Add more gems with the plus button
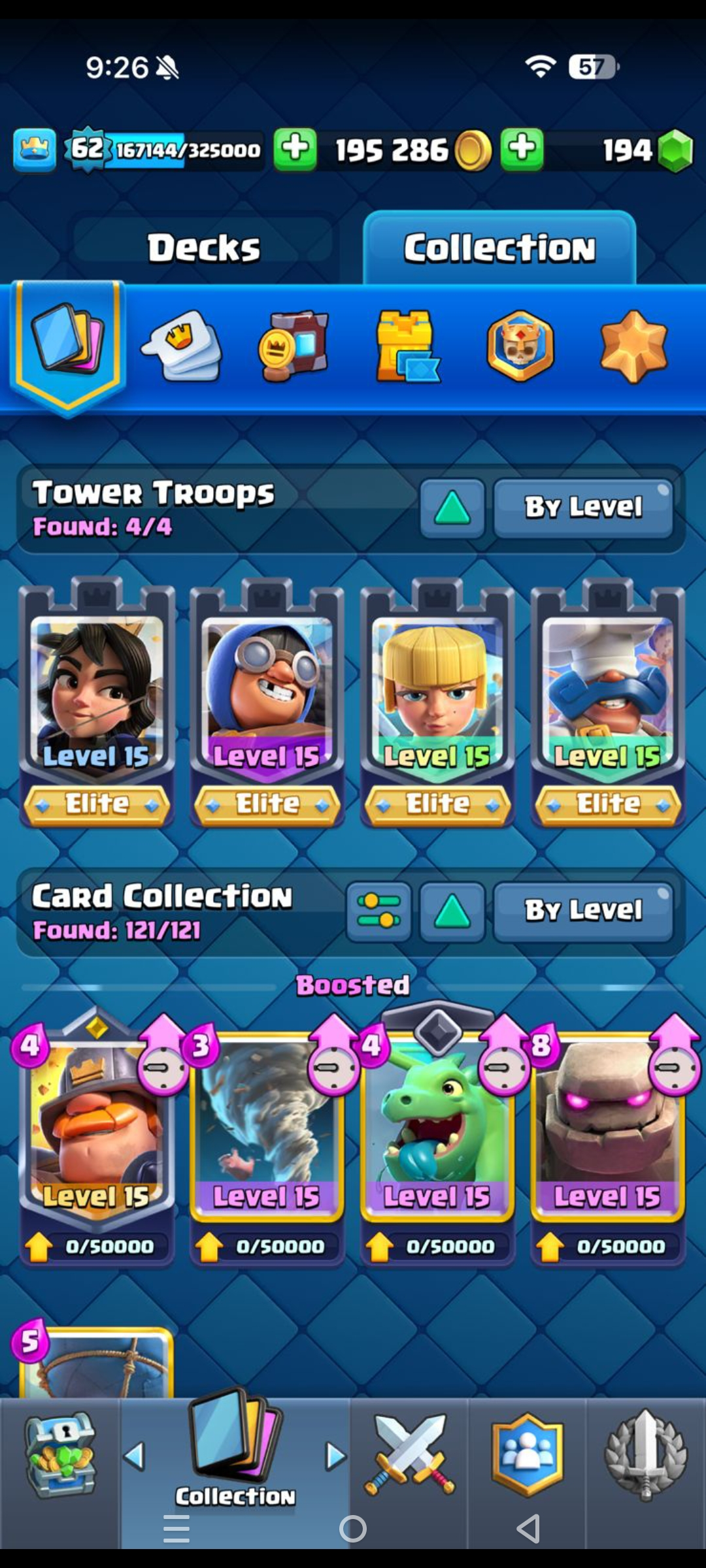This screenshot has height=1568, width=706. point(522,150)
